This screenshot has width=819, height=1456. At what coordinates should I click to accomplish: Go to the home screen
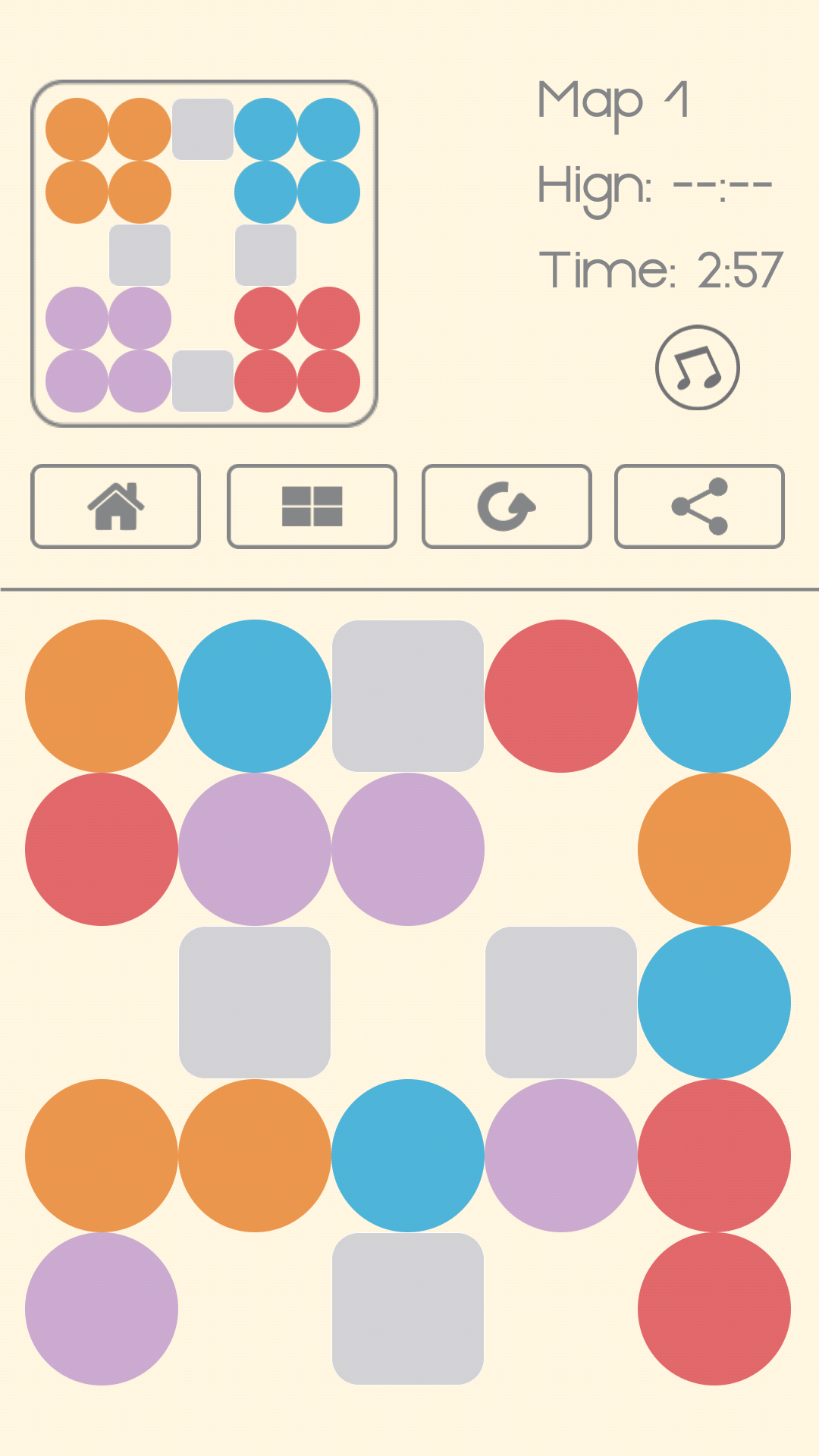coord(115,506)
